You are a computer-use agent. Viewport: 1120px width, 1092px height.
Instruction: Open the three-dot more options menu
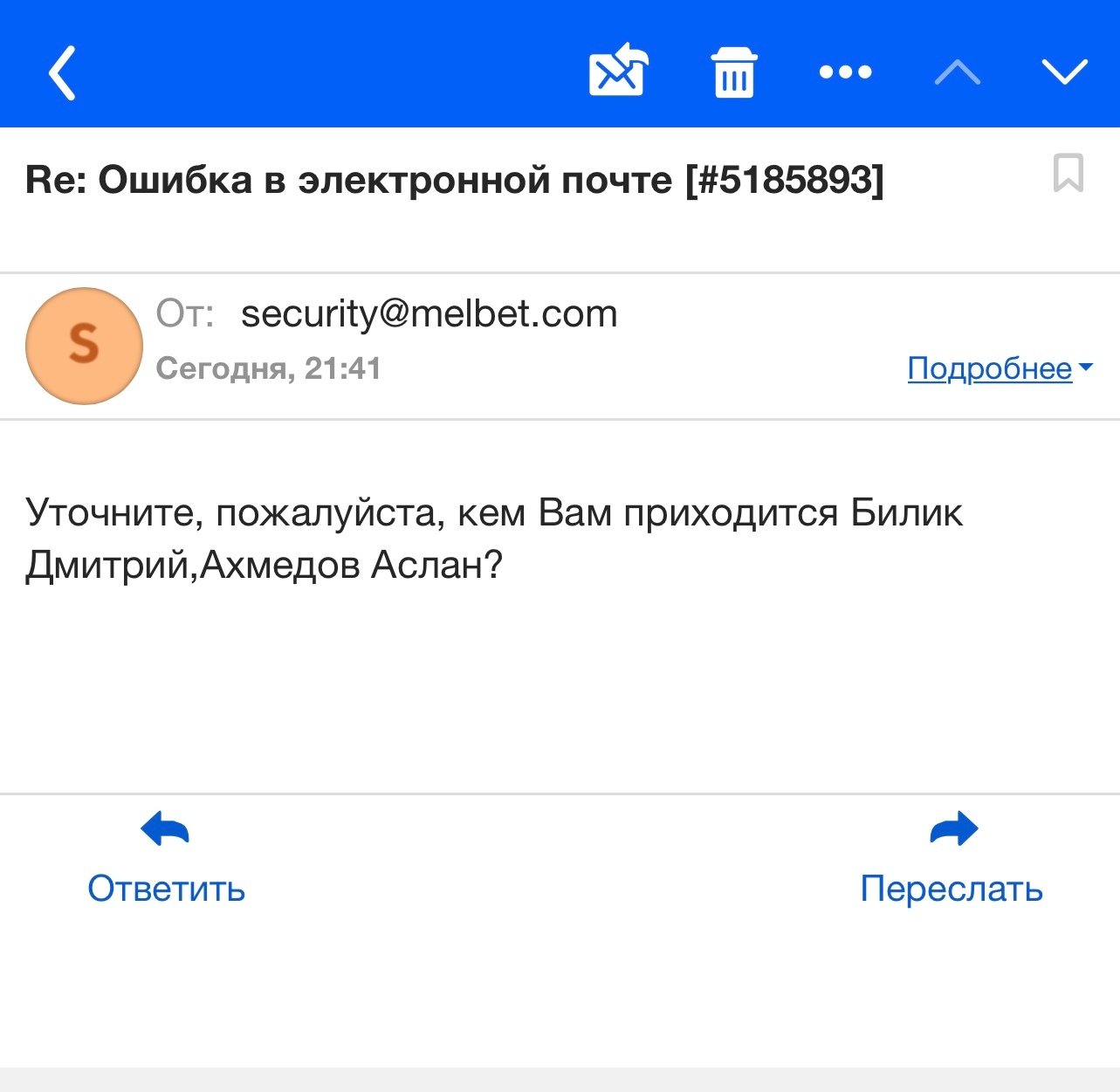[x=845, y=72]
